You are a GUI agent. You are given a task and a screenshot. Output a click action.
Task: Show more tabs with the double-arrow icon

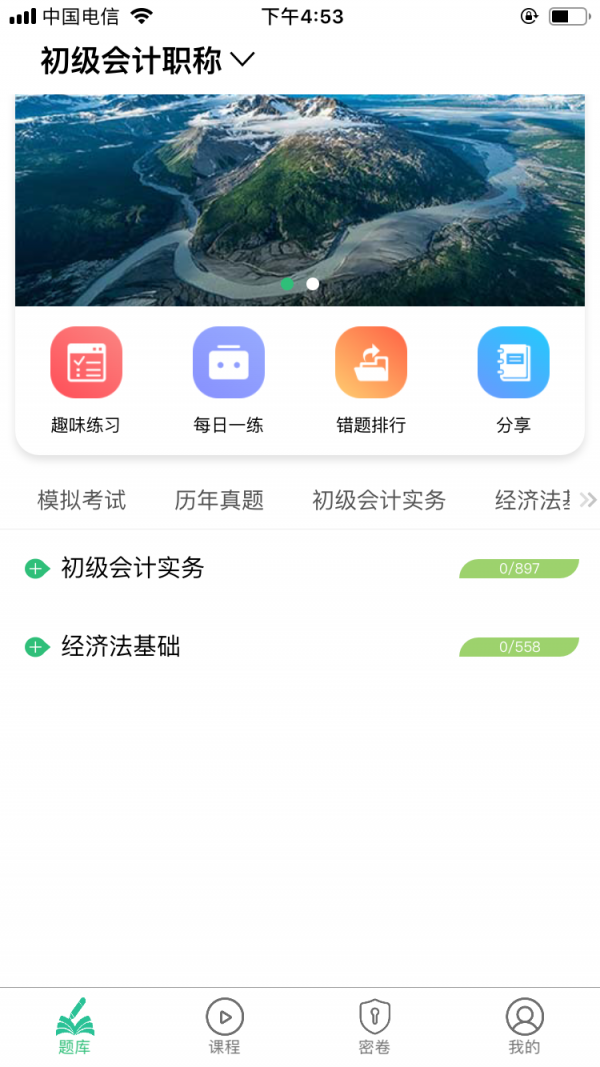[588, 500]
